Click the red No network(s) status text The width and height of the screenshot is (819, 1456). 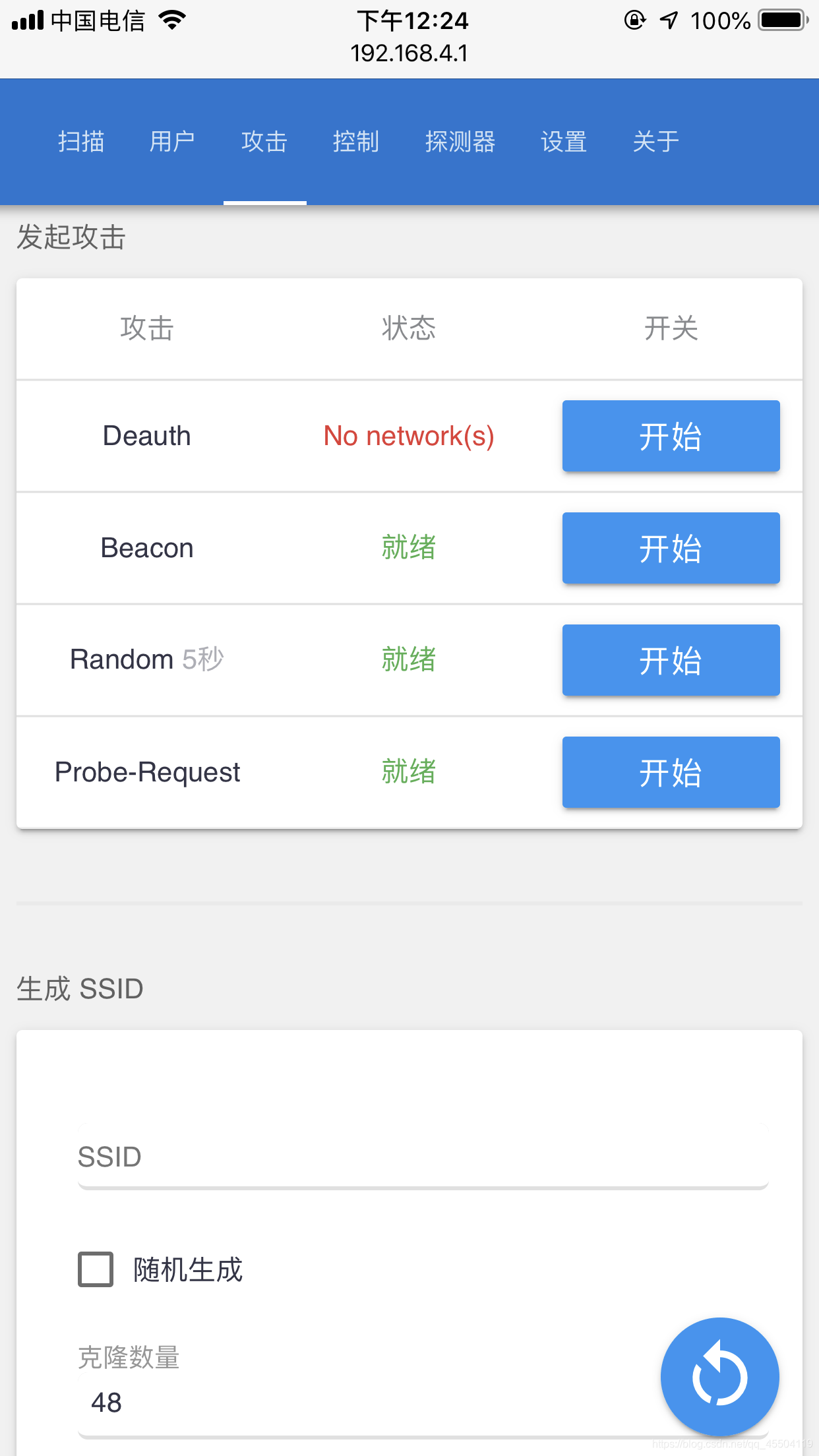(409, 436)
